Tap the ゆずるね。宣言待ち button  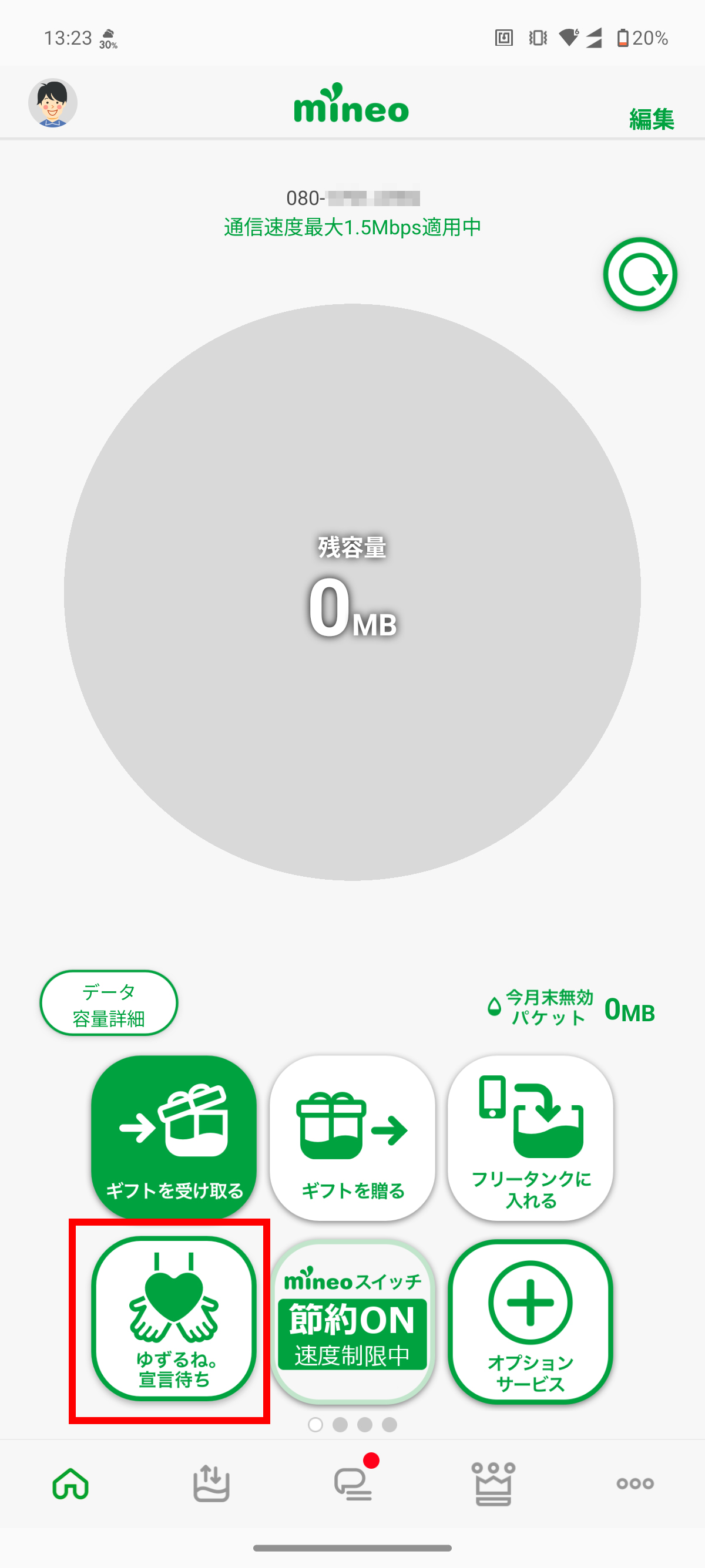(x=174, y=1318)
